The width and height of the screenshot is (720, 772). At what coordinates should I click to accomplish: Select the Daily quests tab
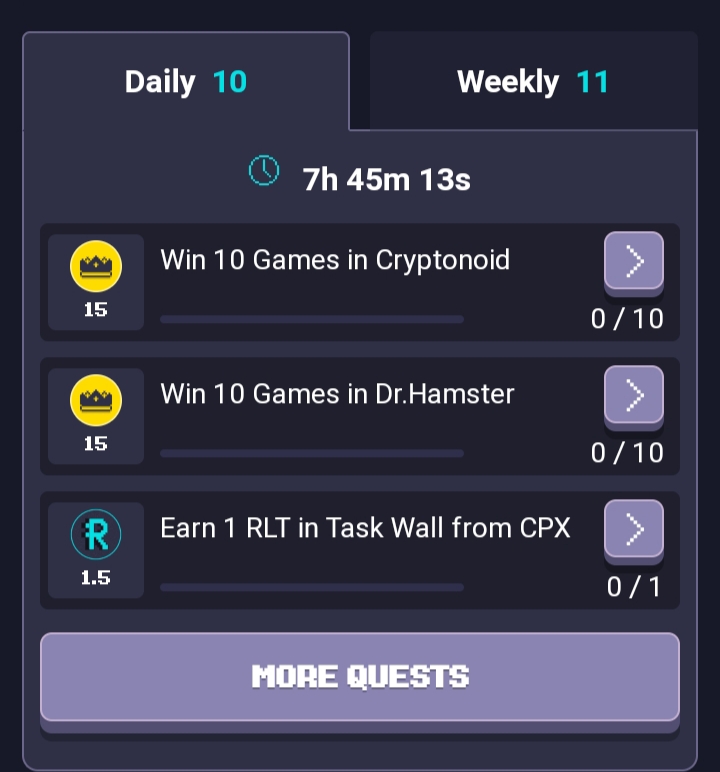coord(186,81)
